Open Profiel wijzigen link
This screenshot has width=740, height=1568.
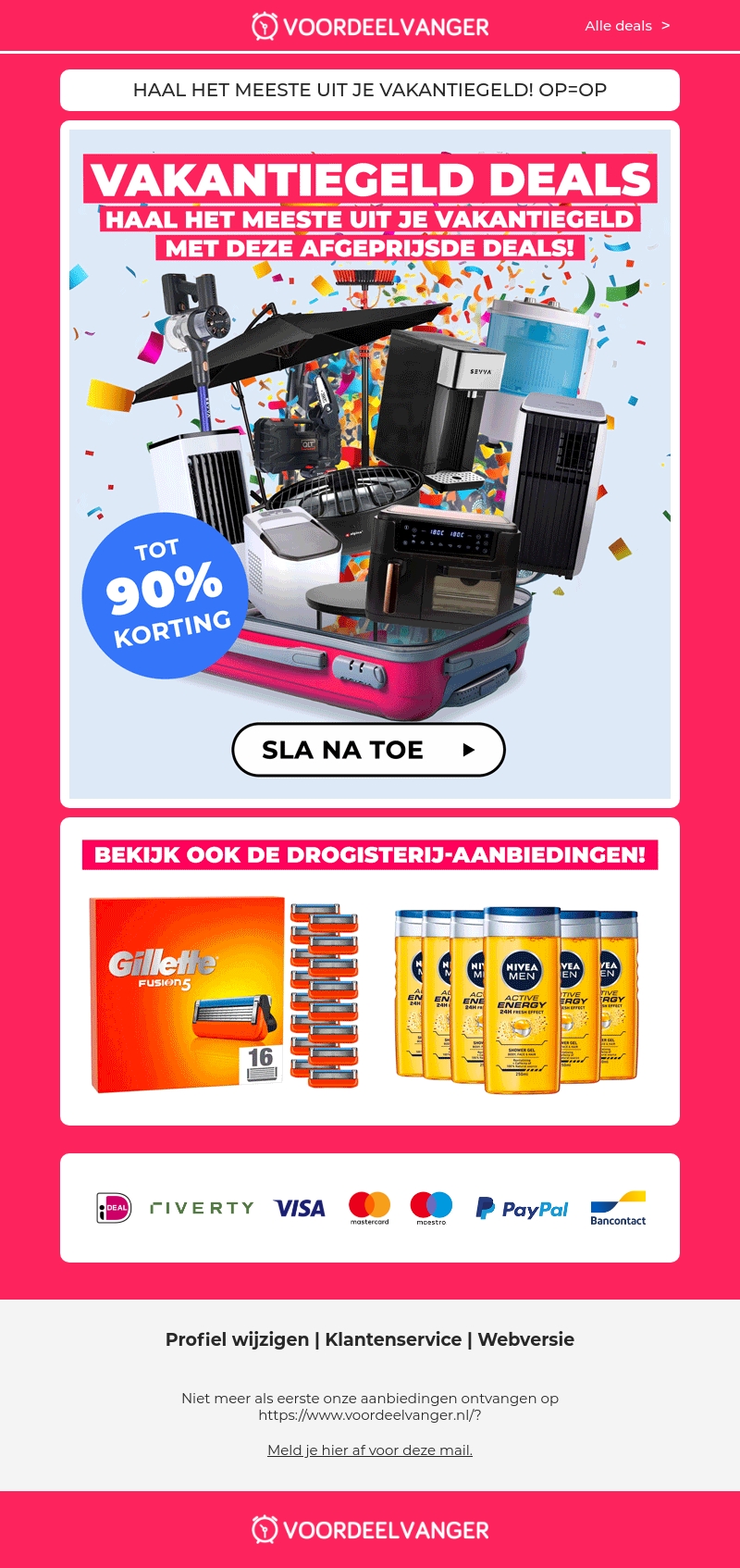(x=237, y=1339)
